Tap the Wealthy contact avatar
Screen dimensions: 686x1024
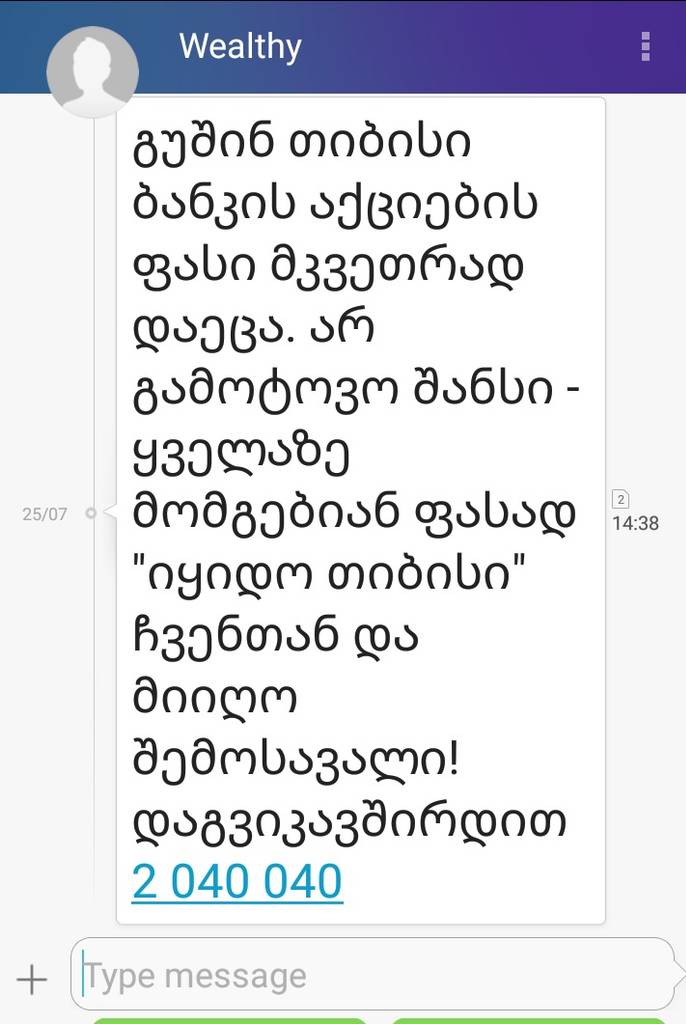[x=92, y=71]
